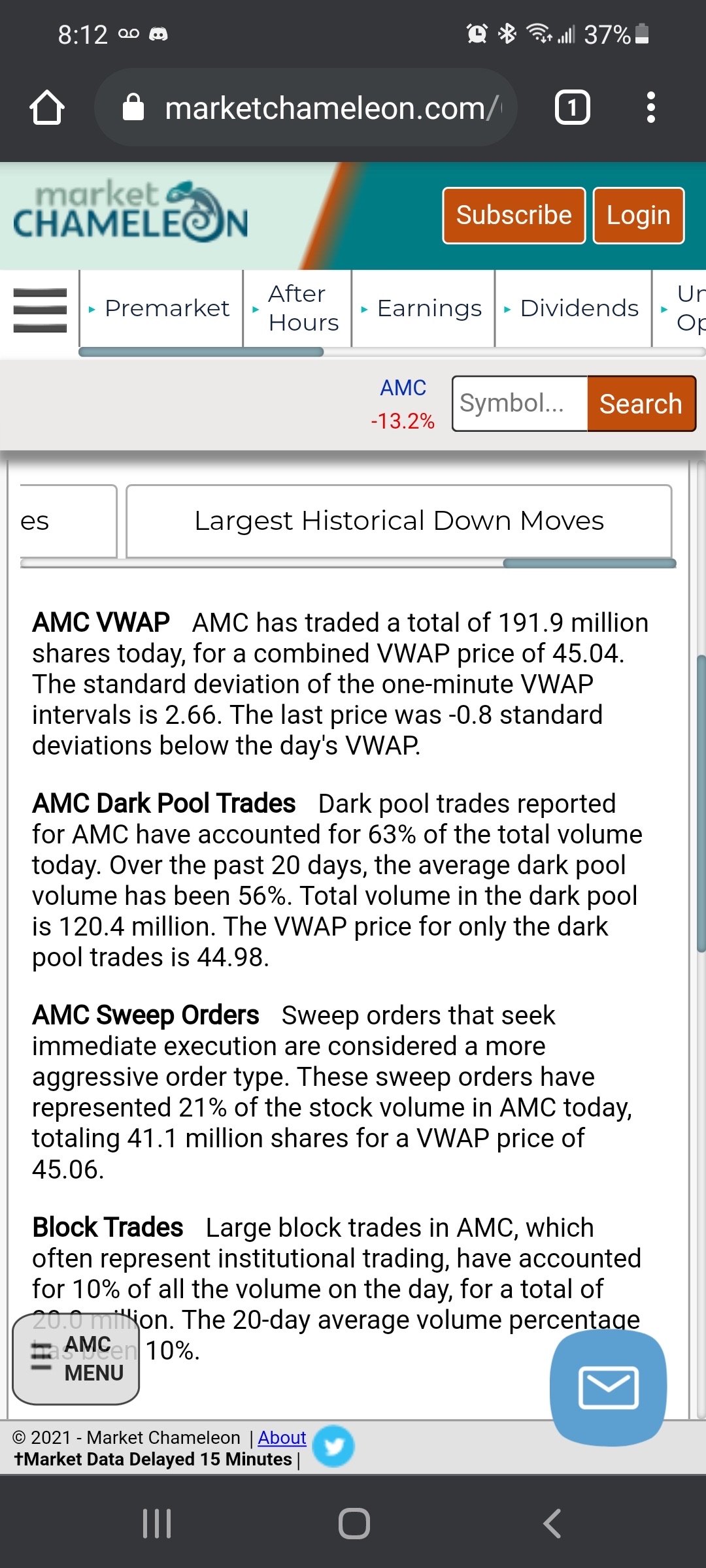Select Largest Historical Down Moves tab
The height and width of the screenshot is (1568, 706).
pos(399,521)
